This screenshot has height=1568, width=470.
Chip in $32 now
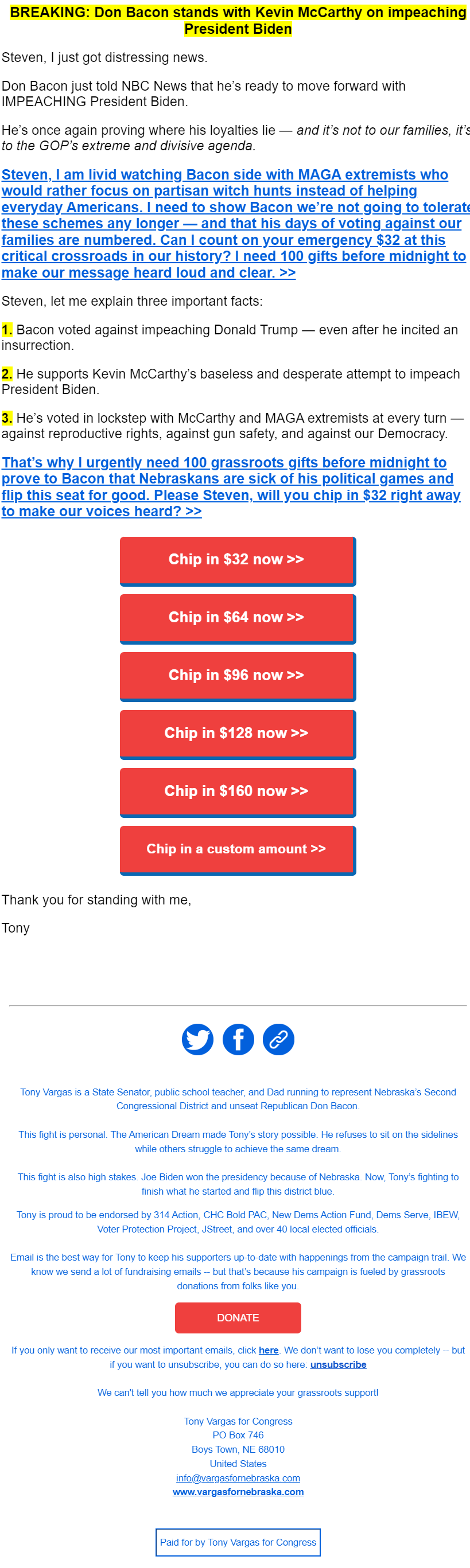click(x=237, y=559)
